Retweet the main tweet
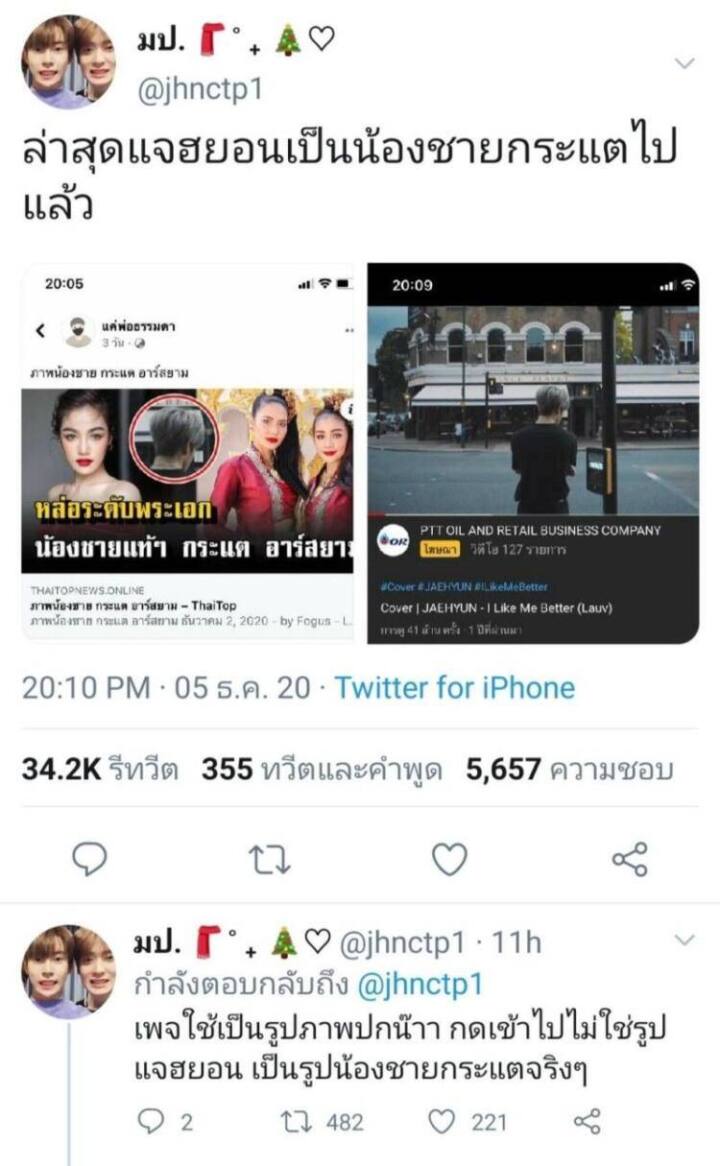The height and width of the screenshot is (1166, 720). [270, 859]
